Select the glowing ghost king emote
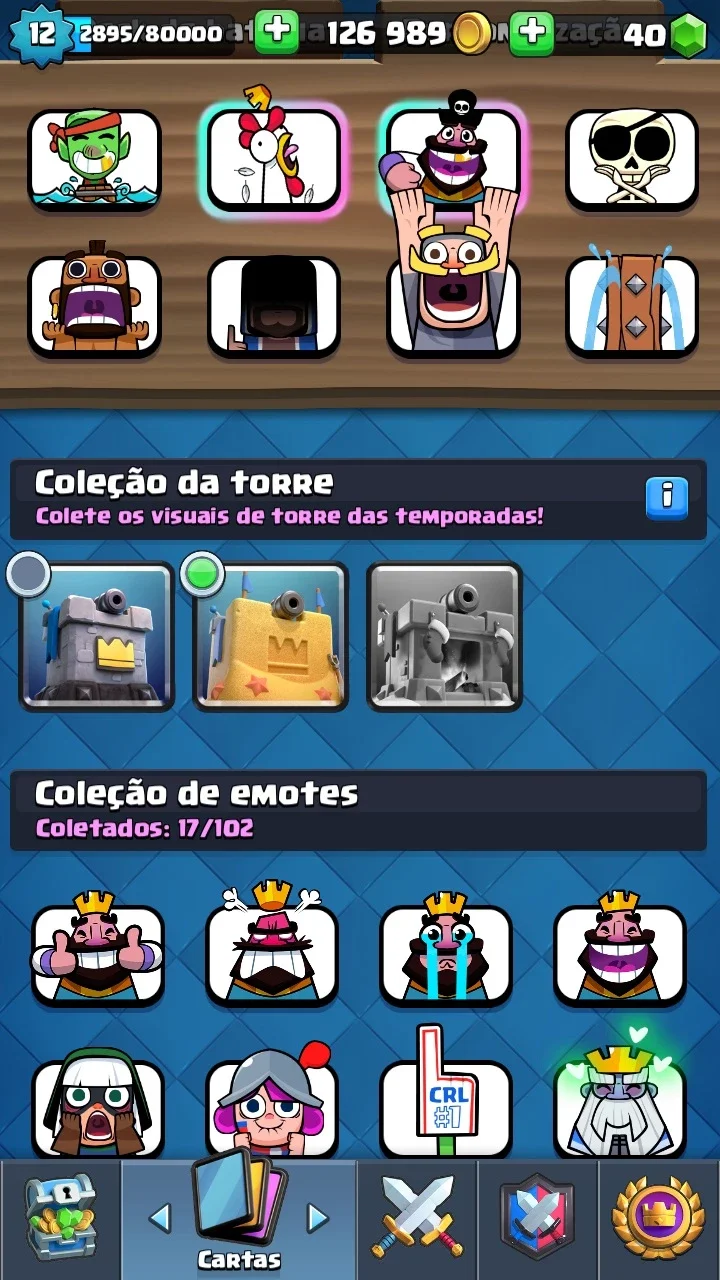Viewport: 720px width, 1280px height. [x=620, y=1098]
